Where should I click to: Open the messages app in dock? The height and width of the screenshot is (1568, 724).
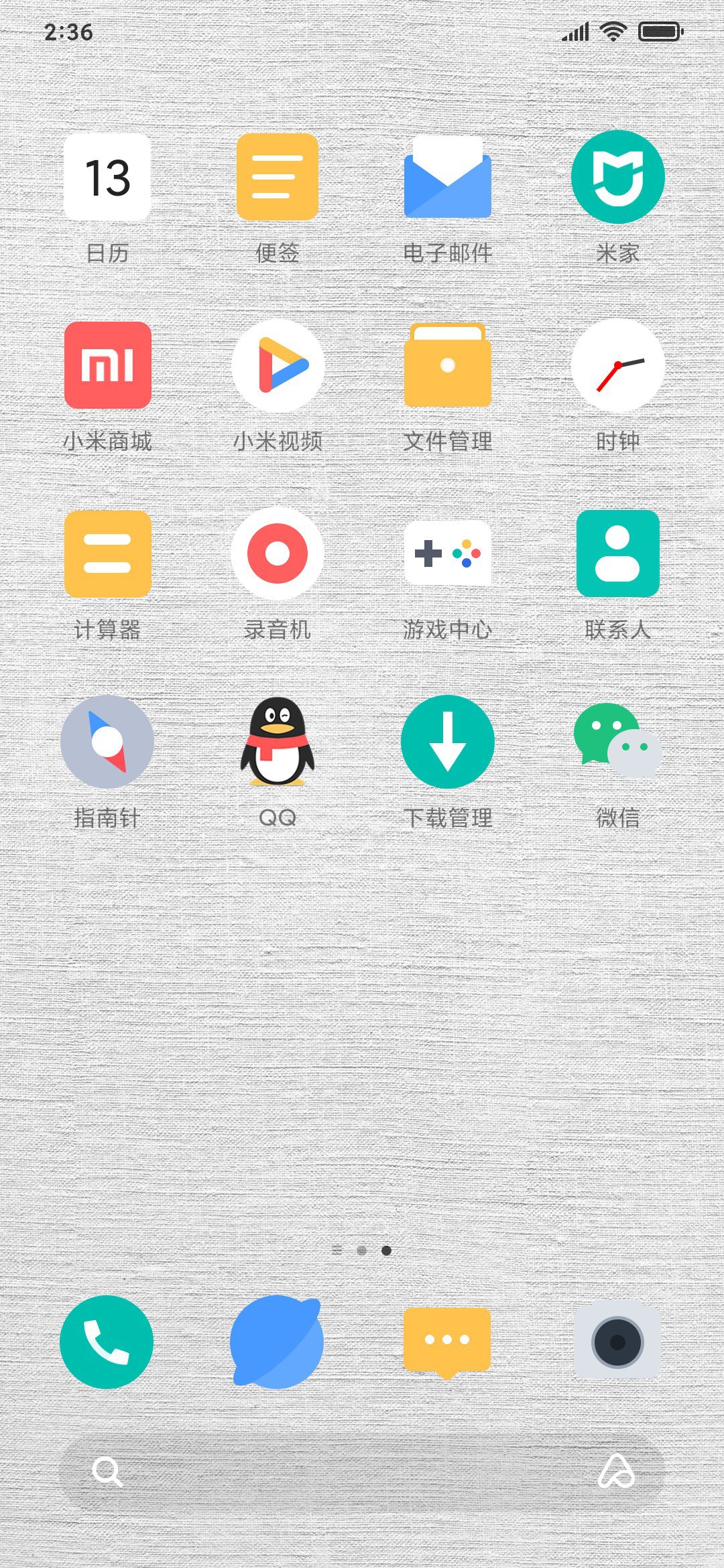(448, 1342)
